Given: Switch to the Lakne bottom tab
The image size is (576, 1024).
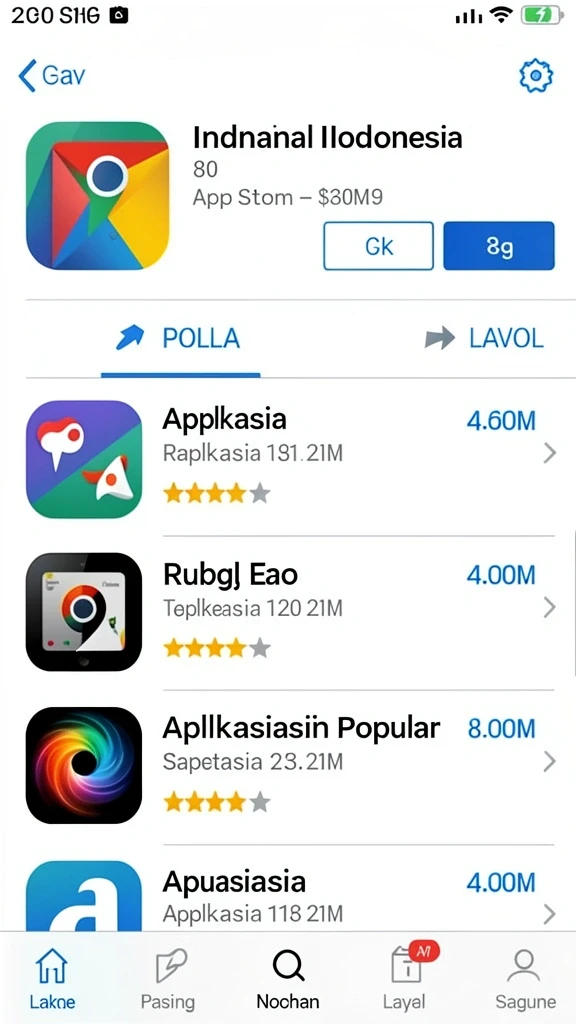Looking at the screenshot, I should [x=52, y=978].
